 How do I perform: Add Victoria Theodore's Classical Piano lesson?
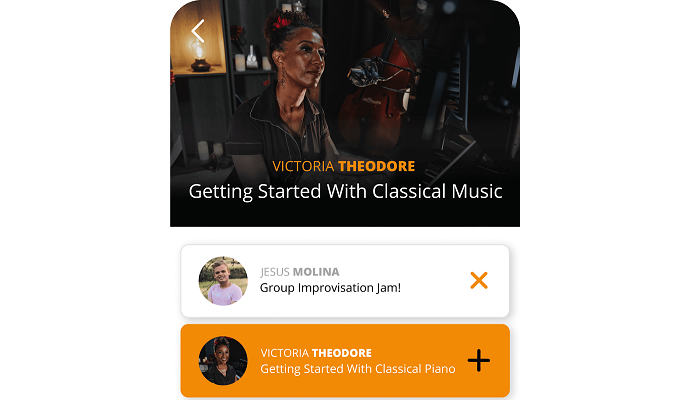tap(479, 361)
